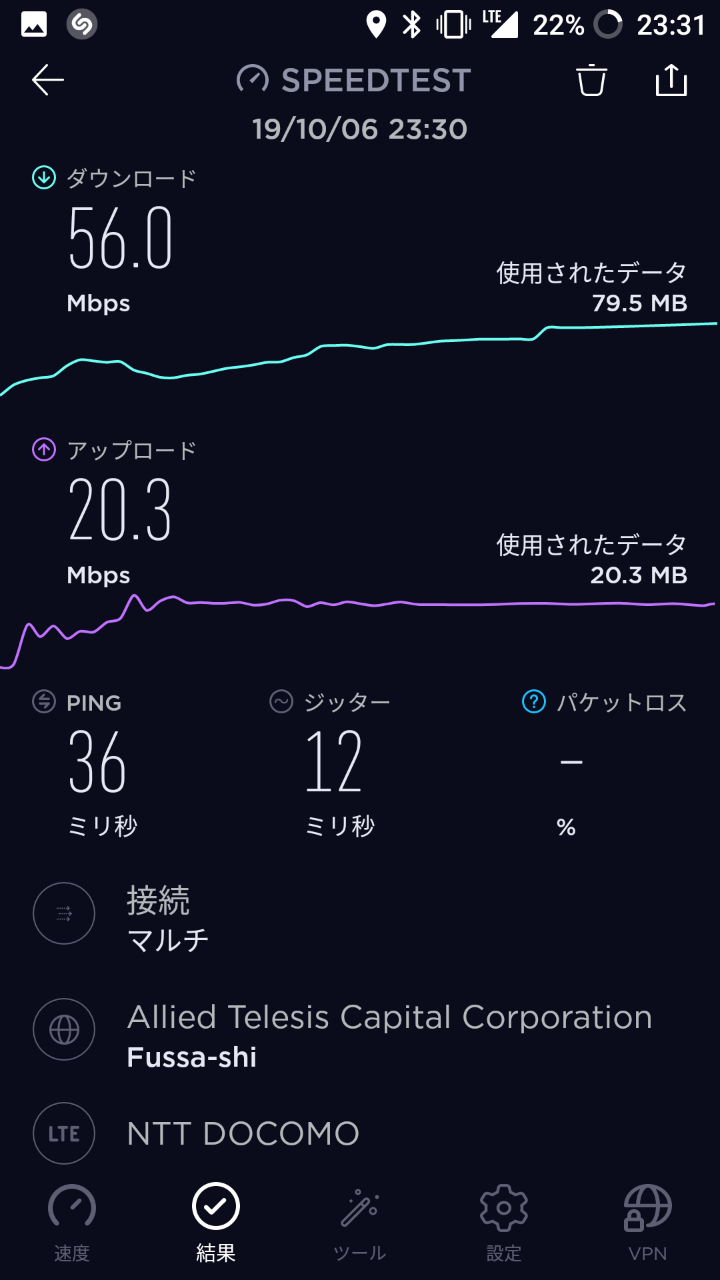This screenshot has width=720, height=1280.
Task: Go to the 設定 tab
Action: pos(504,1222)
